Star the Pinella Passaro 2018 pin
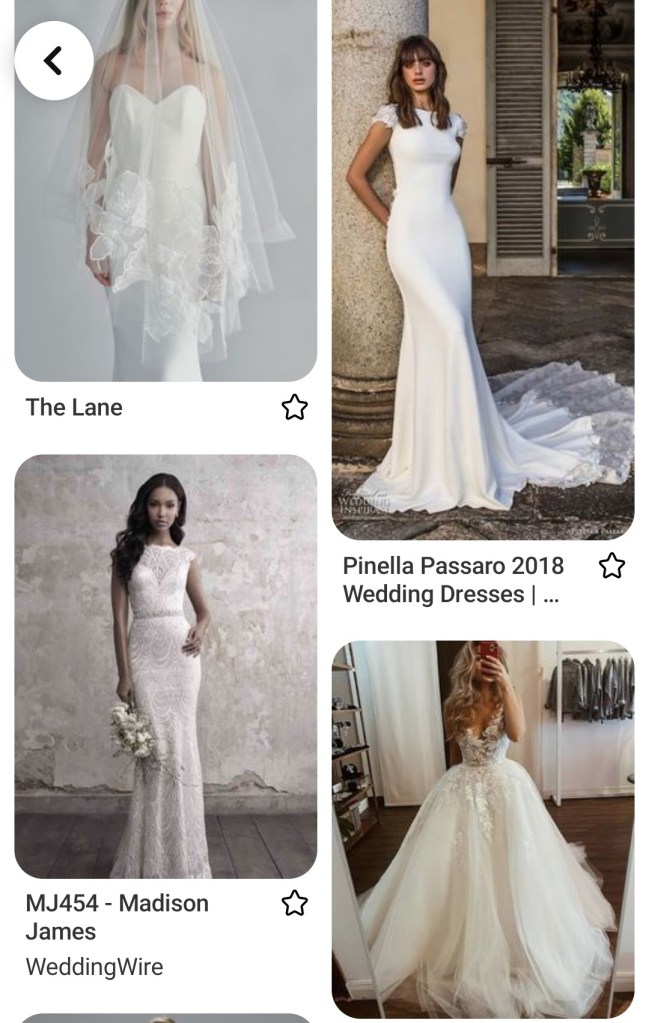This screenshot has width=649, height=1023. (612, 566)
